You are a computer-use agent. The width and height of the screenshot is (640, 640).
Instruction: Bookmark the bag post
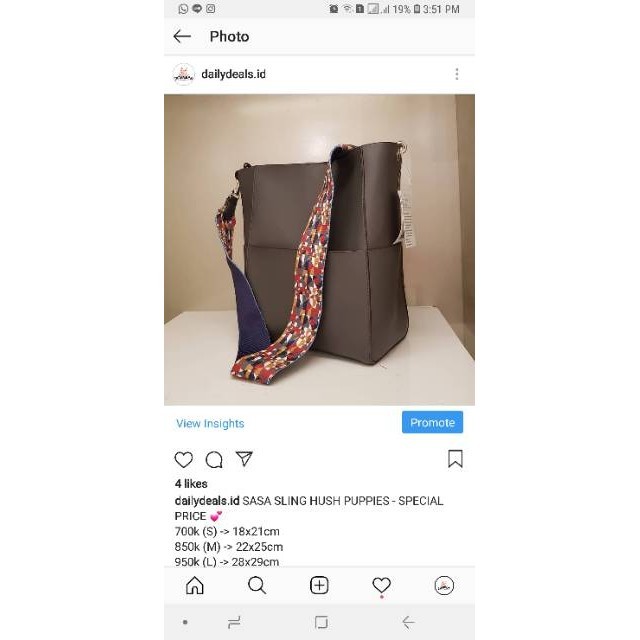pos(455,459)
